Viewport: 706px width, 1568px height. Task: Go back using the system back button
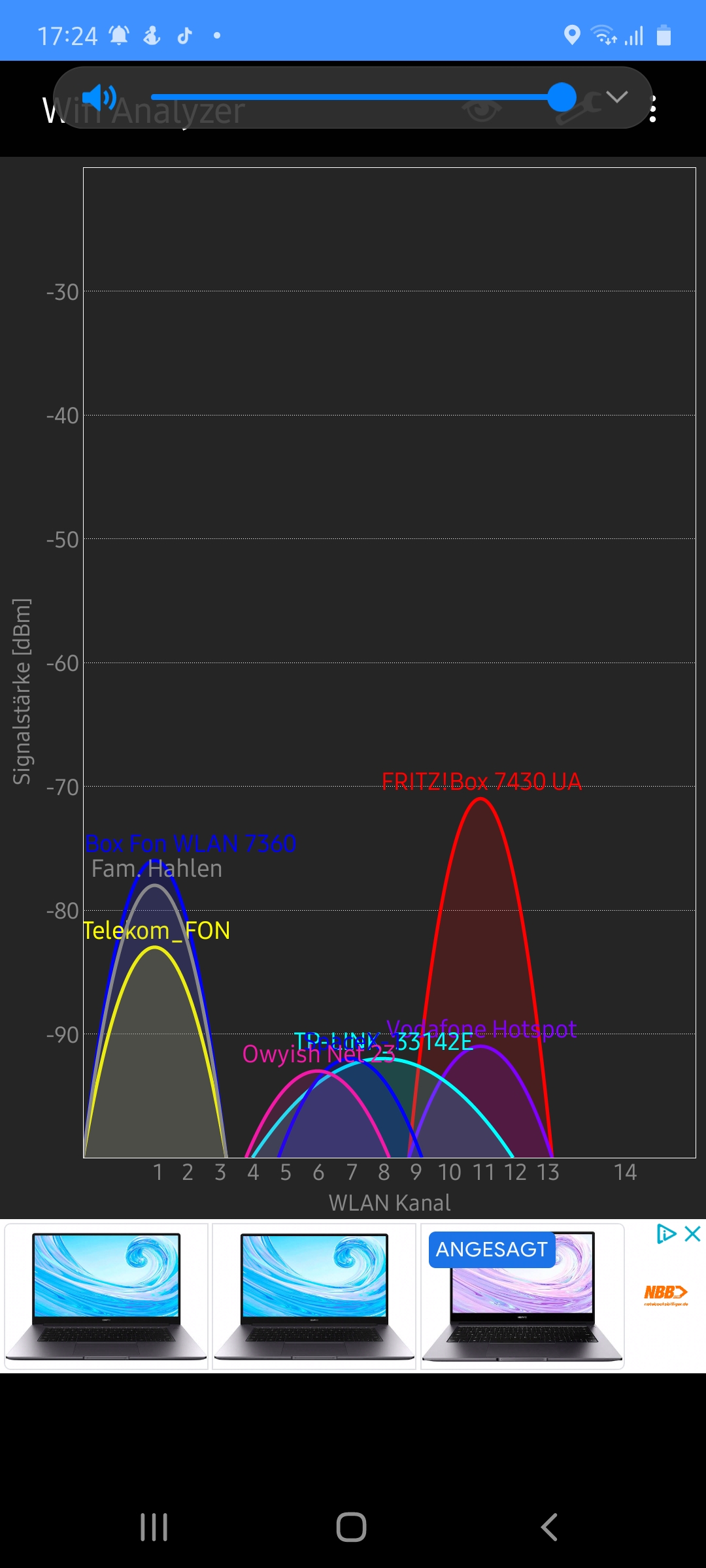pos(549,1527)
